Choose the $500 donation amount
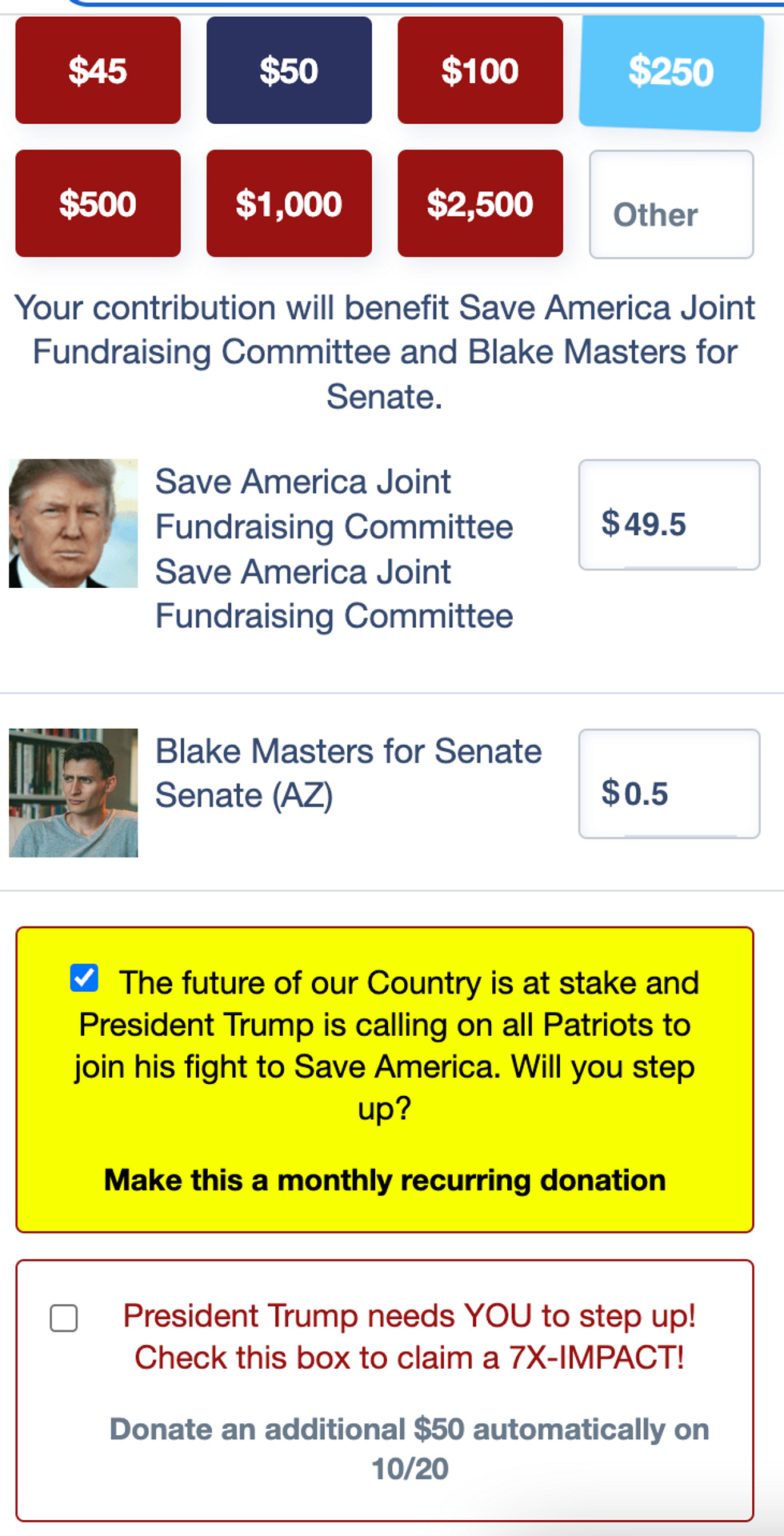The width and height of the screenshot is (784, 1536). pyautogui.click(x=98, y=203)
